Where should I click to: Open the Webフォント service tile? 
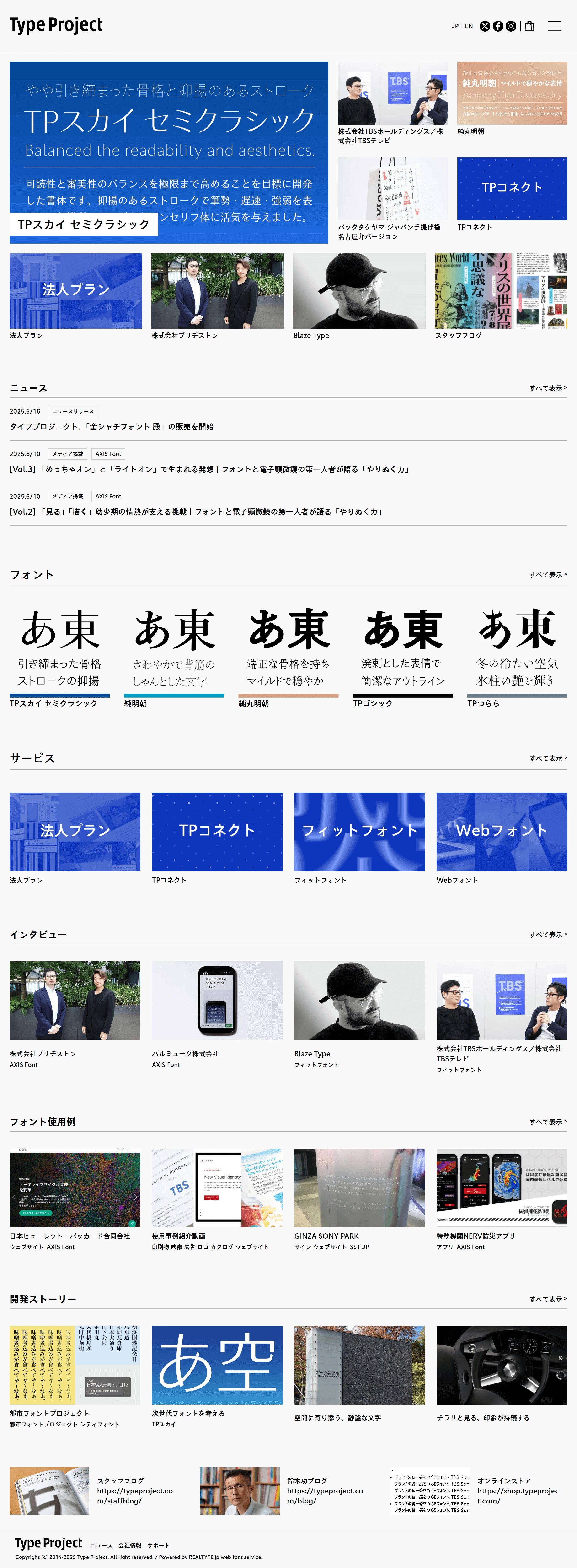[x=501, y=832]
